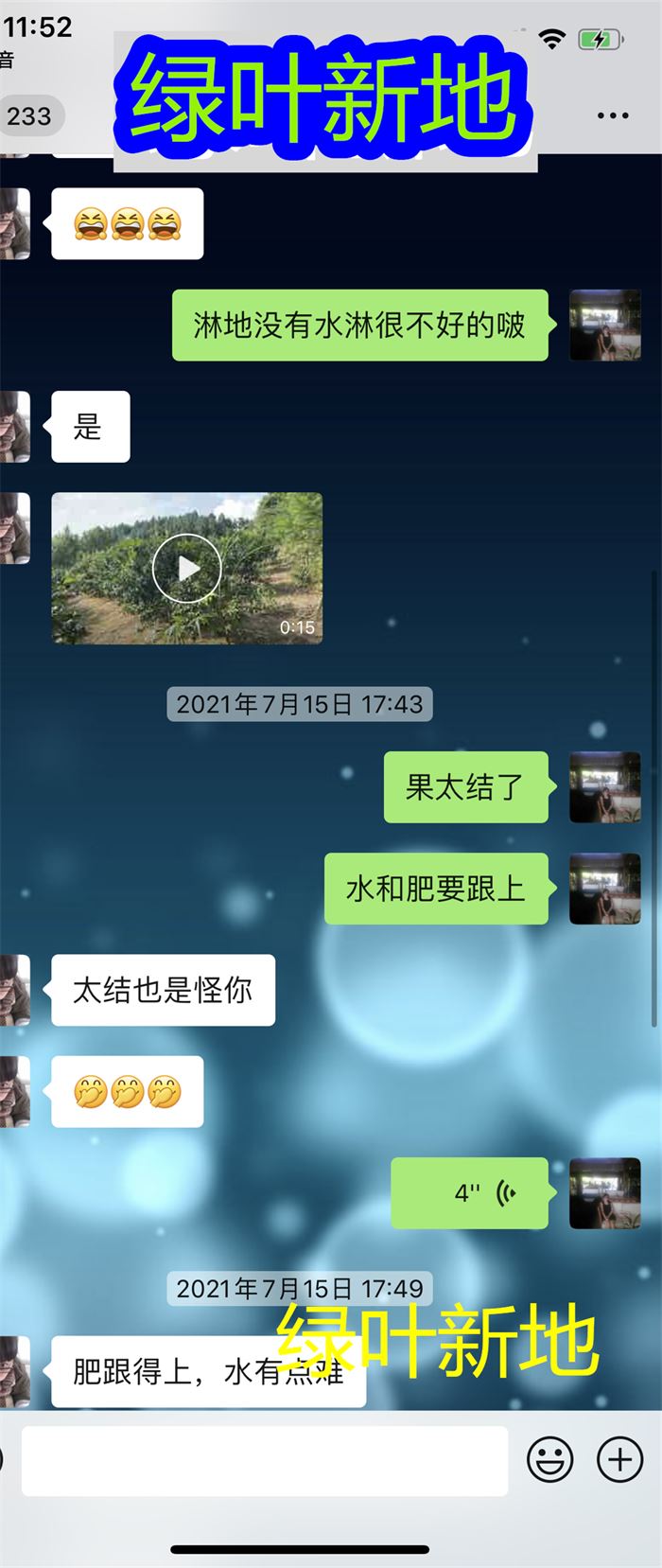
Task: Open the emoji sticker panel
Action: point(549,1459)
